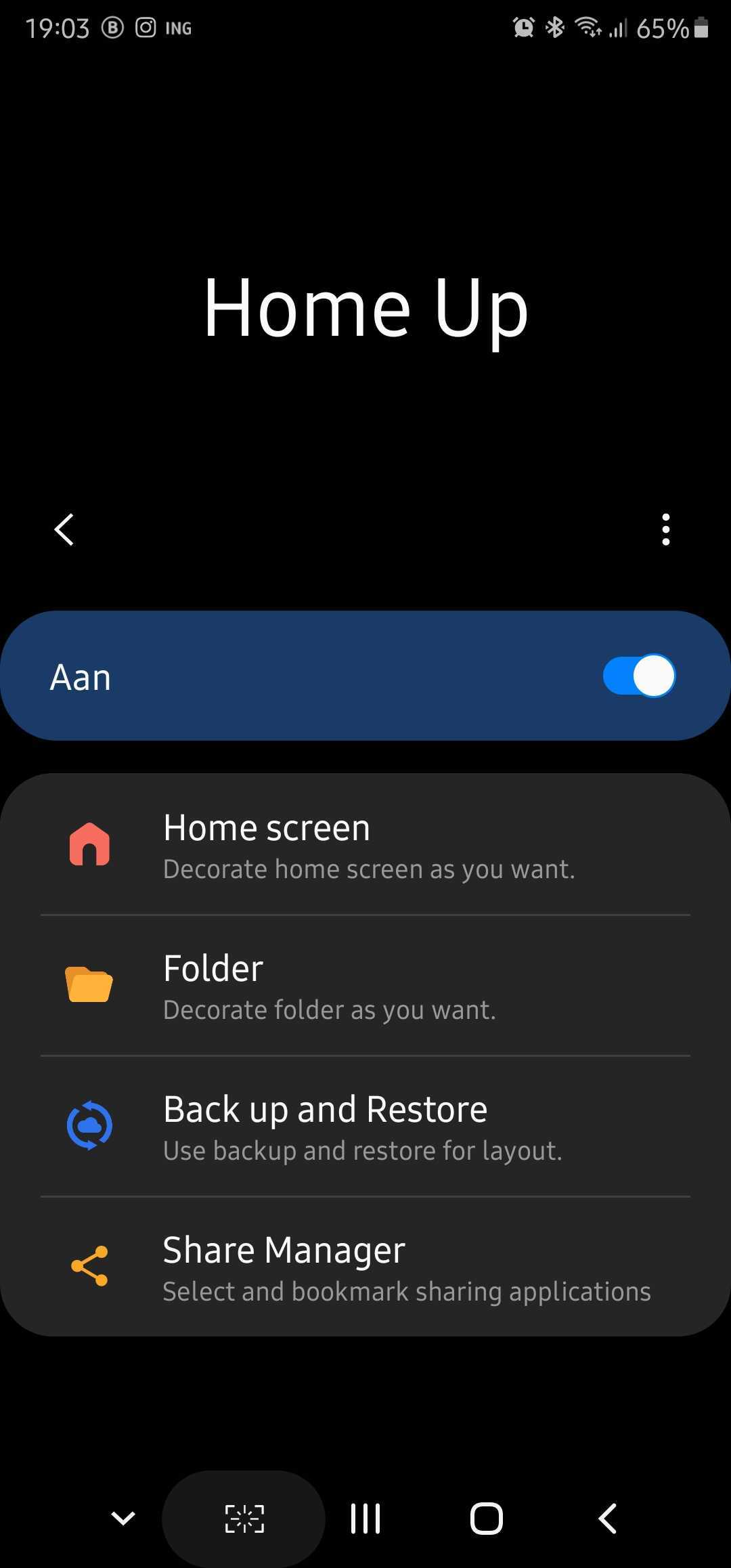Go to the phone's home screen
Image resolution: width=731 pixels, height=1568 pixels.
(486, 1519)
